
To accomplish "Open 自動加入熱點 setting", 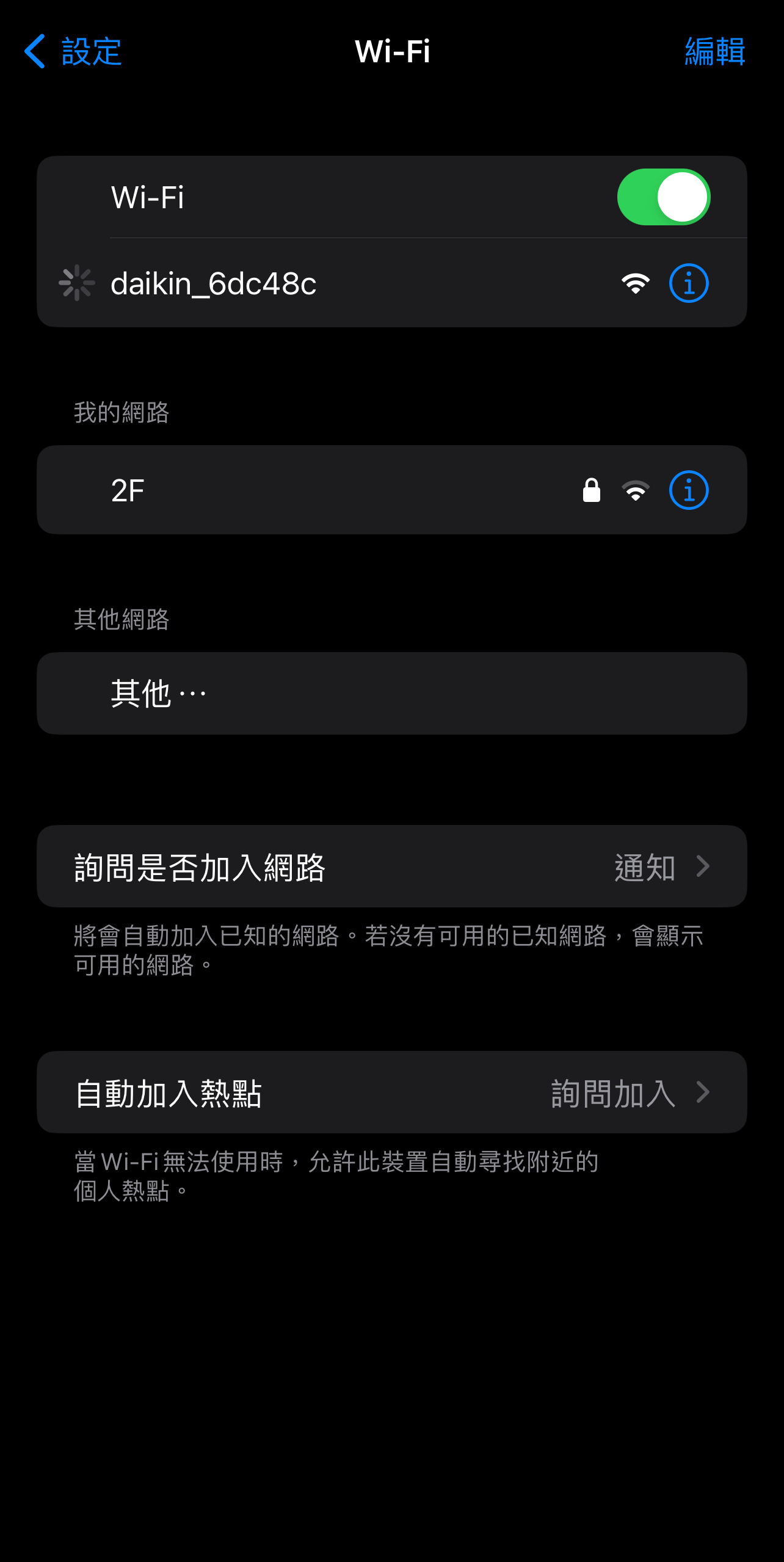I will 391,1092.
